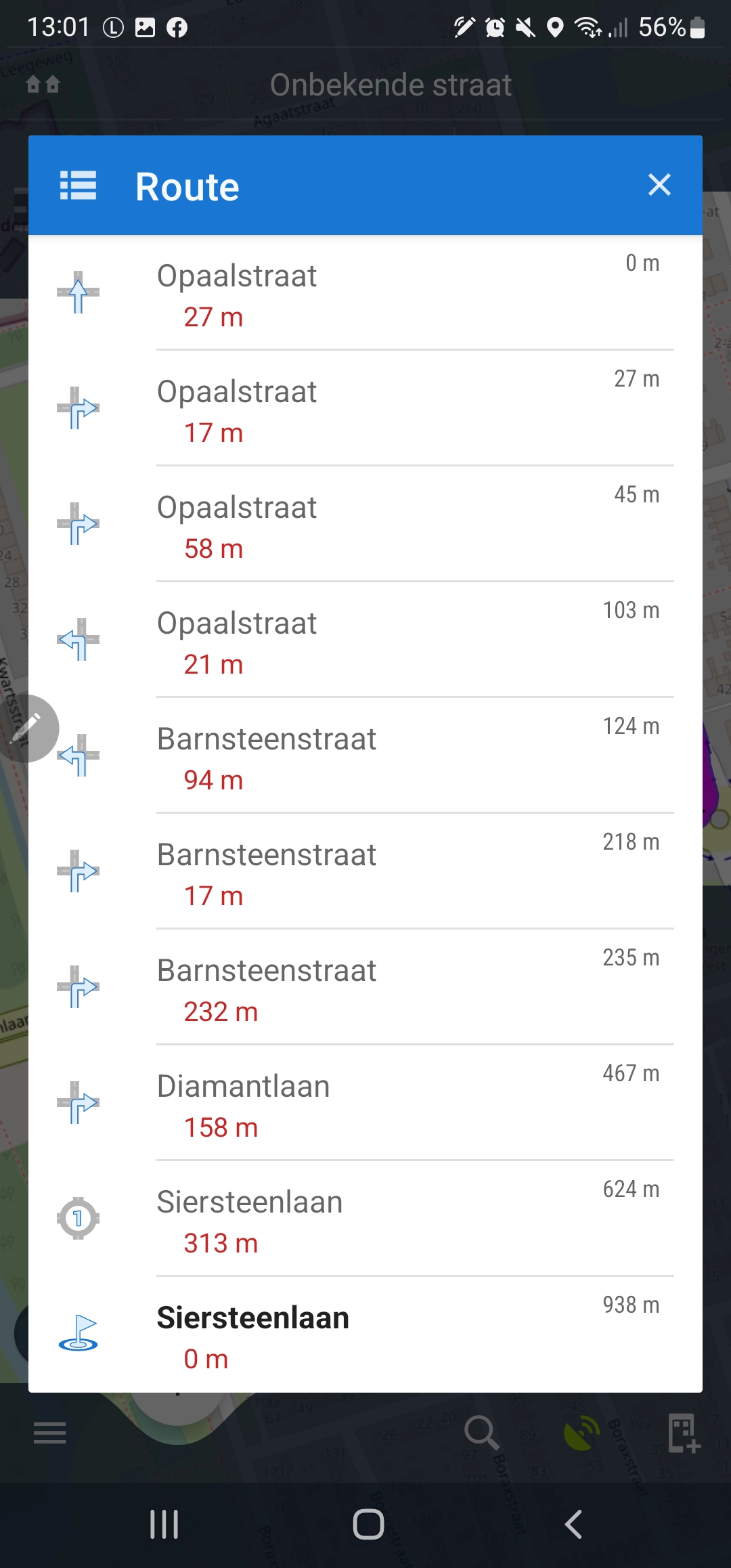Viewport: 731px width, 1568px height.
Task: Close the Route dialog
Action: [659, 185]
